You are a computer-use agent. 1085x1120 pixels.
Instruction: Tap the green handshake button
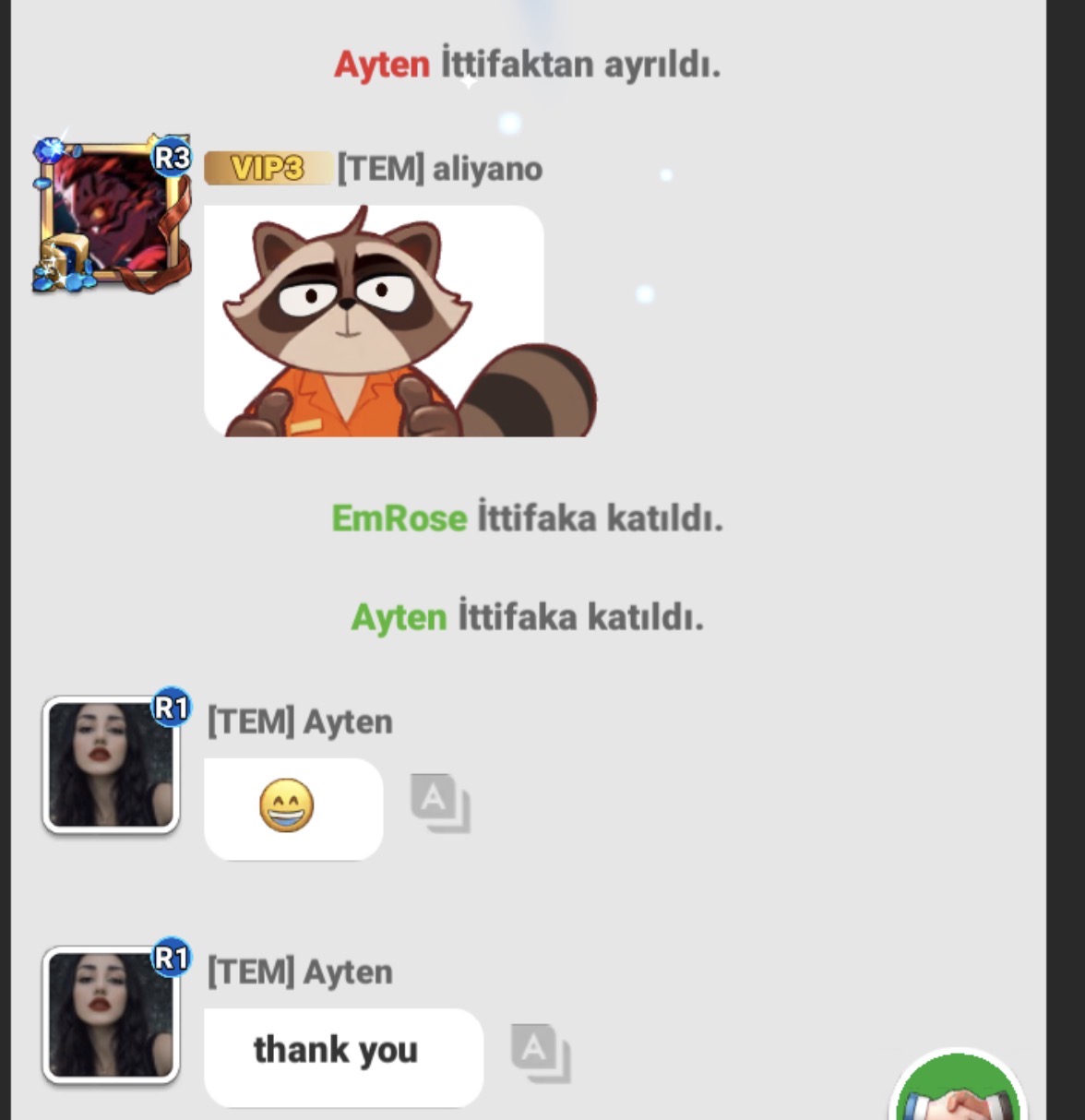[x=958, y=1087]
